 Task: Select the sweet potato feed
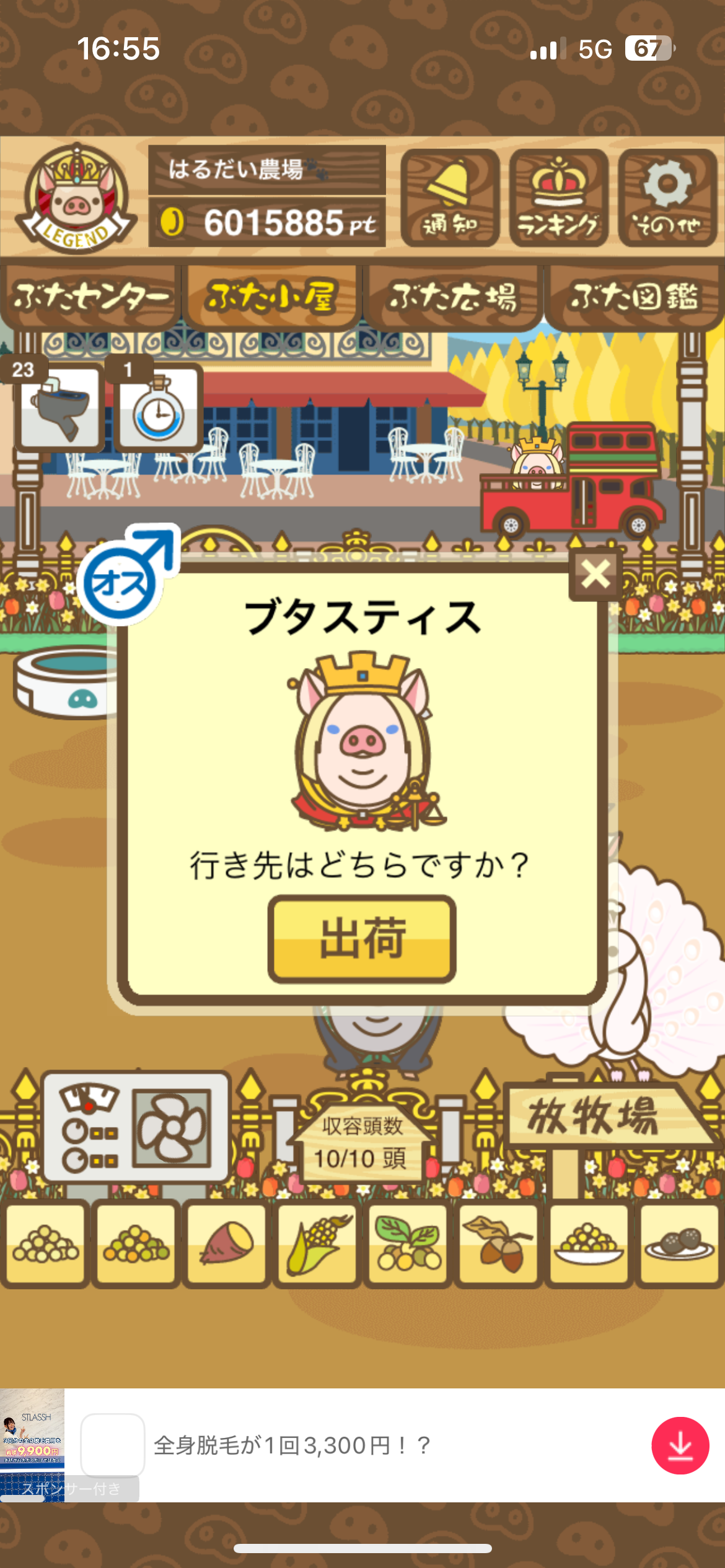tap(226, 1242)
